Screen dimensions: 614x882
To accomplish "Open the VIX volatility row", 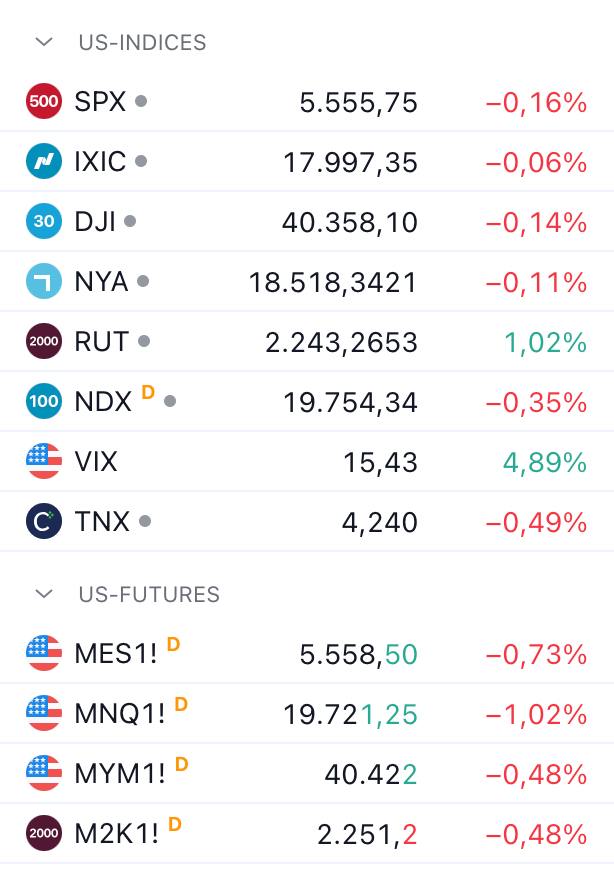I will pyautogui.click(x=96, y=462).
